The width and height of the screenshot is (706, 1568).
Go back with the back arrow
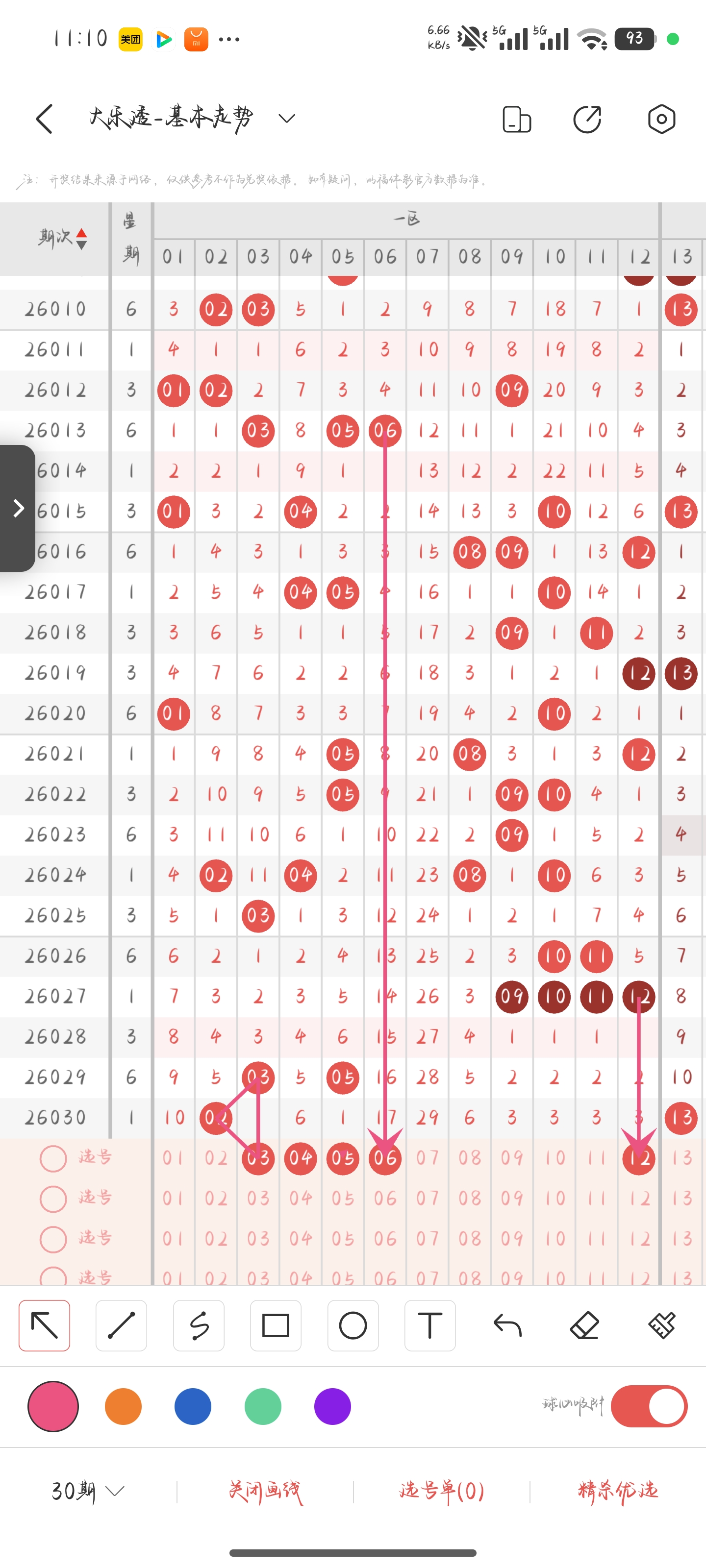[x=45, y=119]
